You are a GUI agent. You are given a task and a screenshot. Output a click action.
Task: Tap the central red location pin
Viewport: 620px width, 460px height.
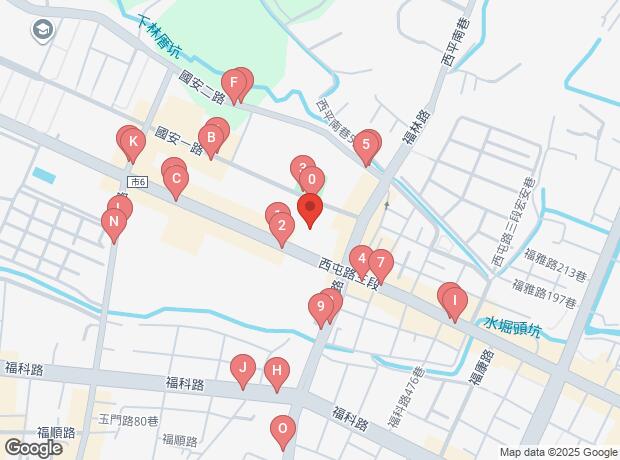pyautogui.click(x=310, y=208)
